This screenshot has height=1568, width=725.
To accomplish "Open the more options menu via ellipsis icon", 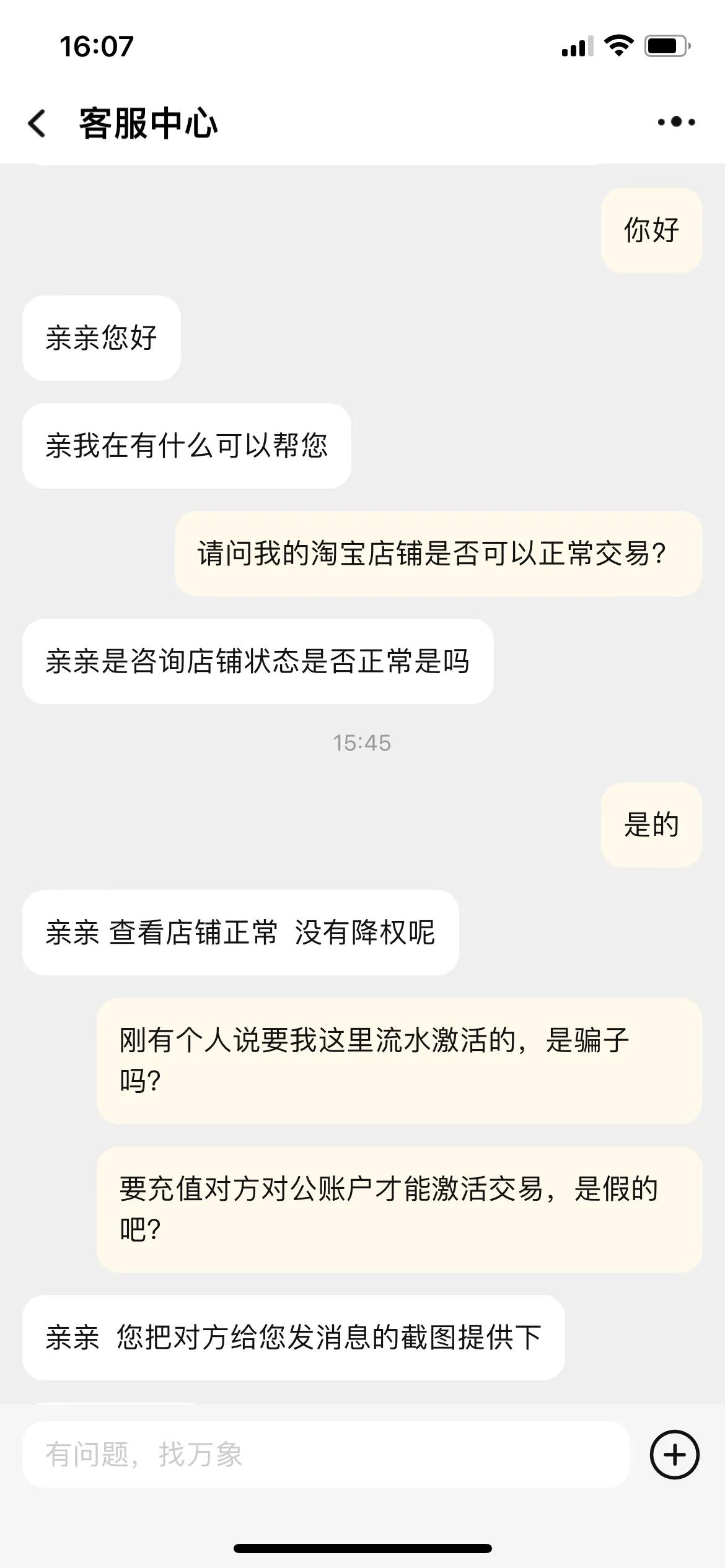I will coord(675,122).
